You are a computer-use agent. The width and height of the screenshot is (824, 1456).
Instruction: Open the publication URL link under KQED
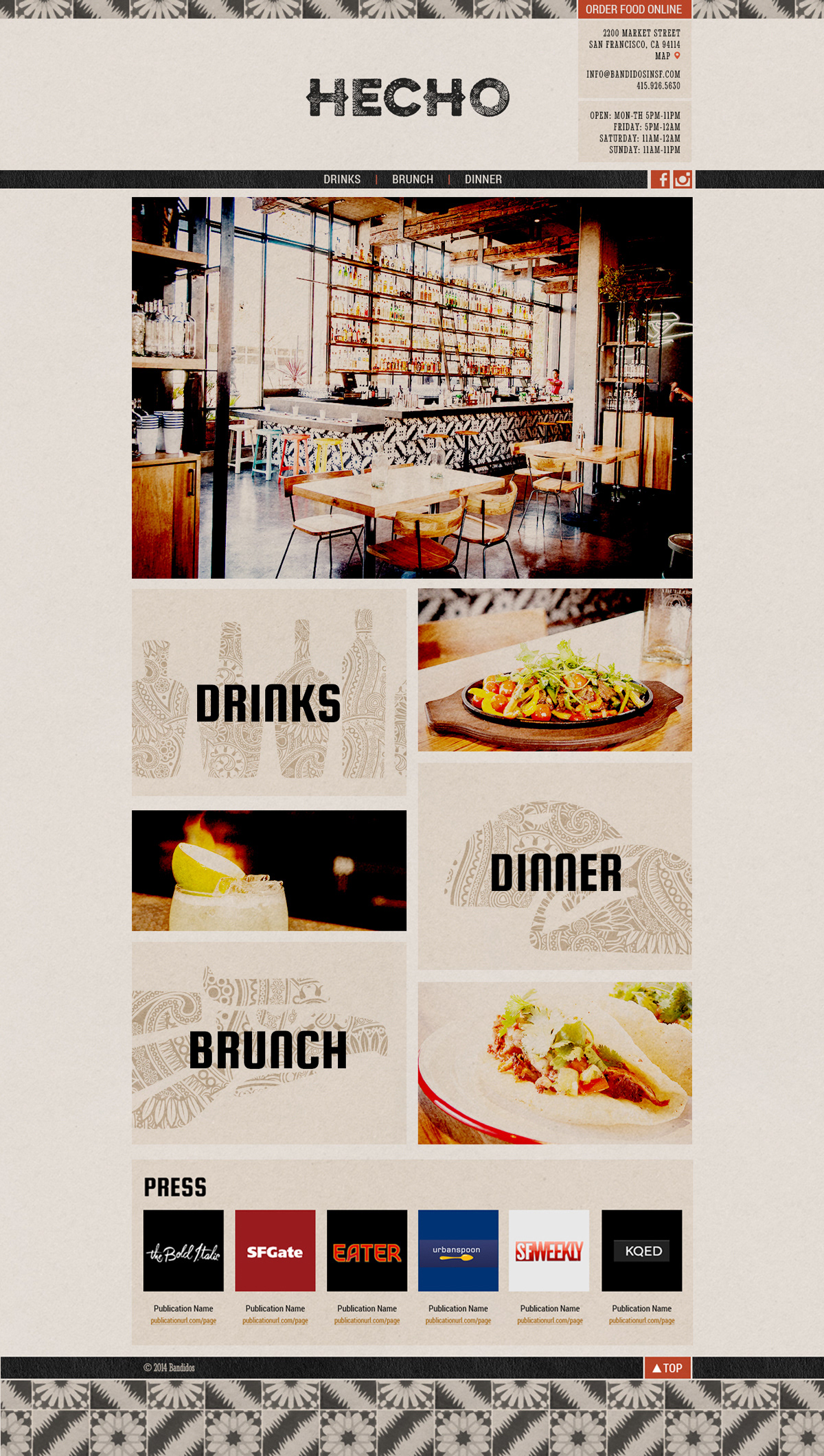click(x=642, y=1321)
